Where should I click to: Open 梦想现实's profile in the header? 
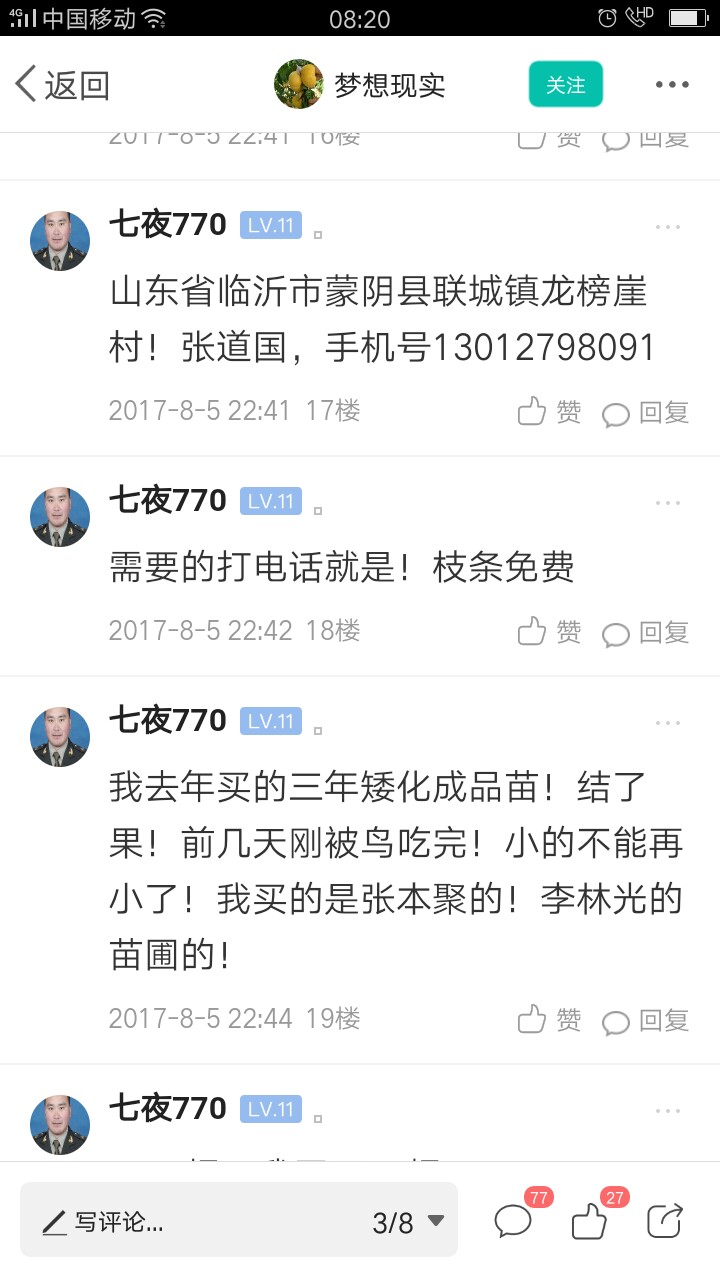[x=360, y=85]
